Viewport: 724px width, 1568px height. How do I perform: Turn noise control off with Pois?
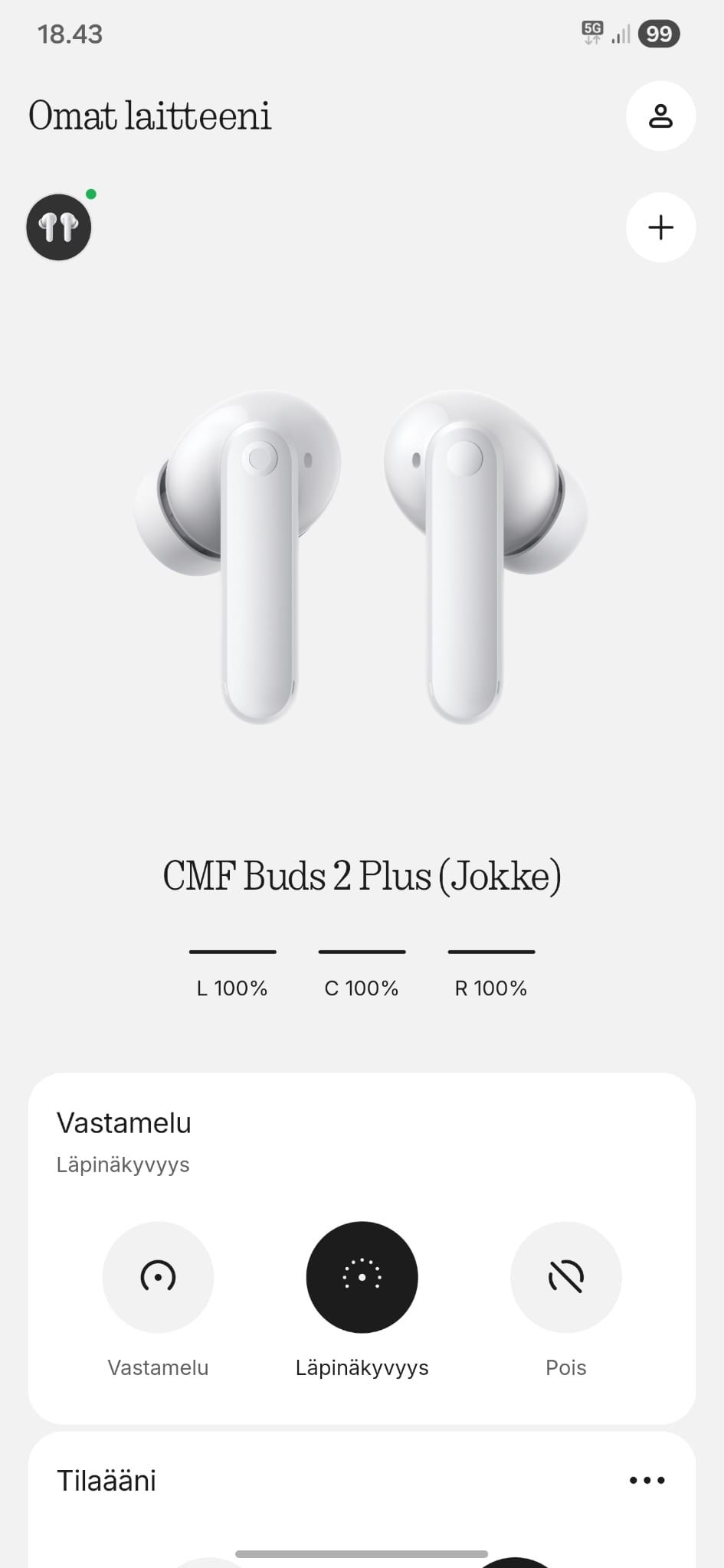tap(565, 1276)
